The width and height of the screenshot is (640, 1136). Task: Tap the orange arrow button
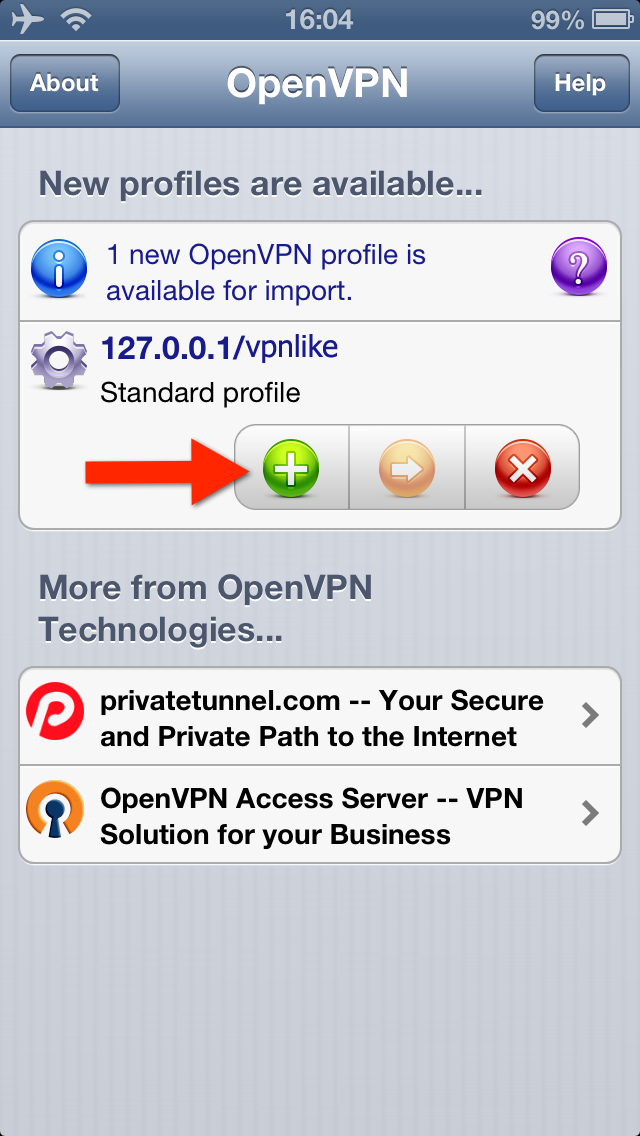407,468
